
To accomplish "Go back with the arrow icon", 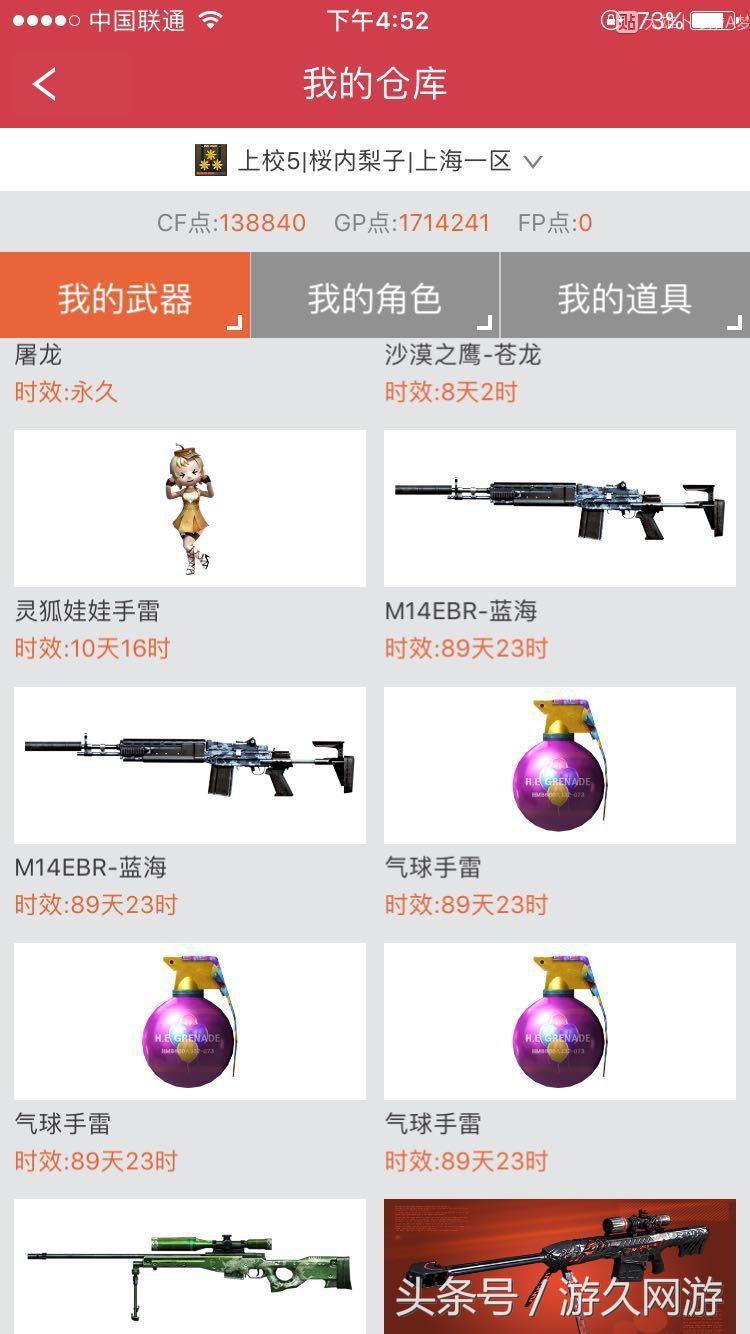I will click(x=44, y=84).
